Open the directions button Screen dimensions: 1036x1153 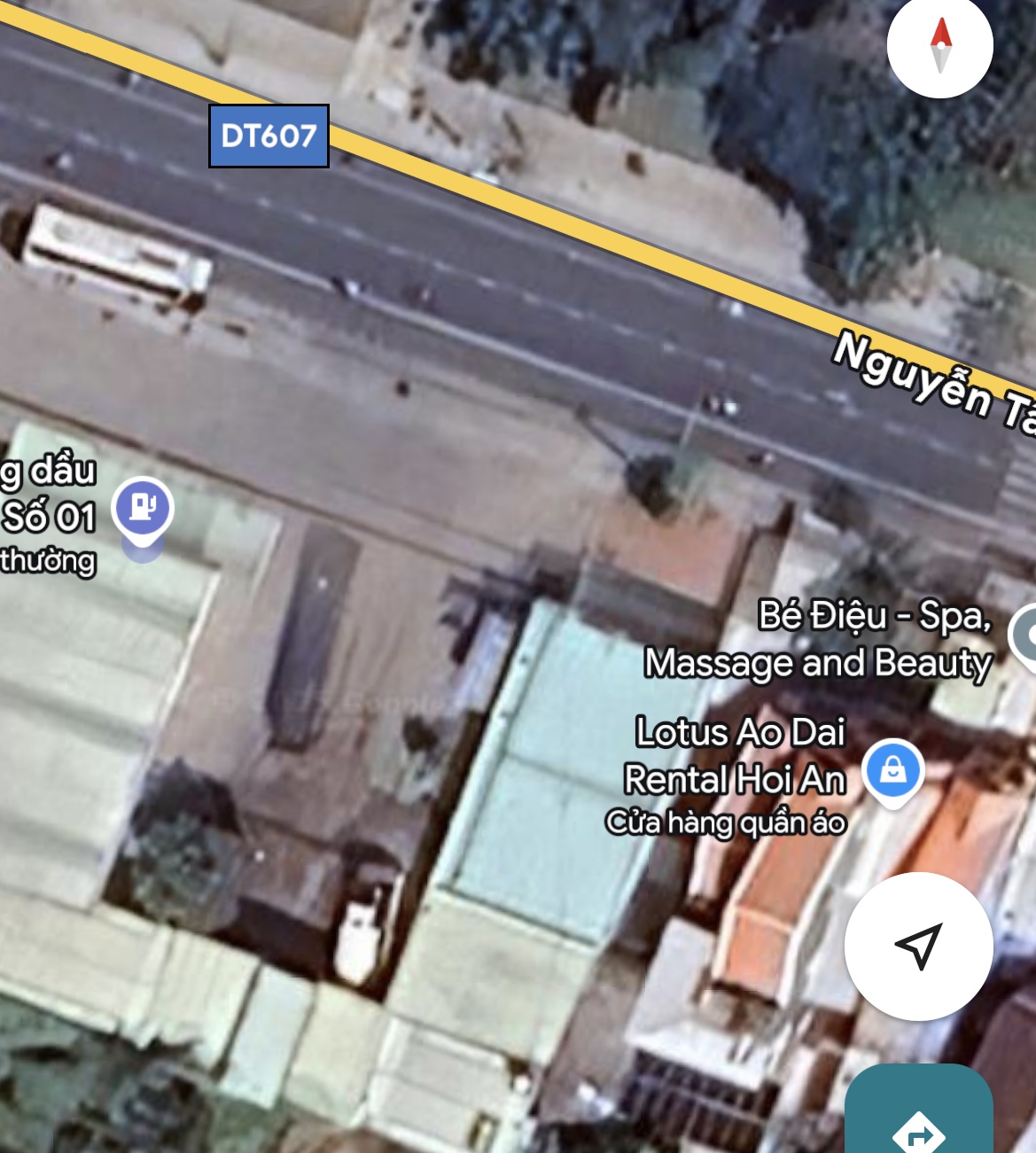click(920, 1124)
